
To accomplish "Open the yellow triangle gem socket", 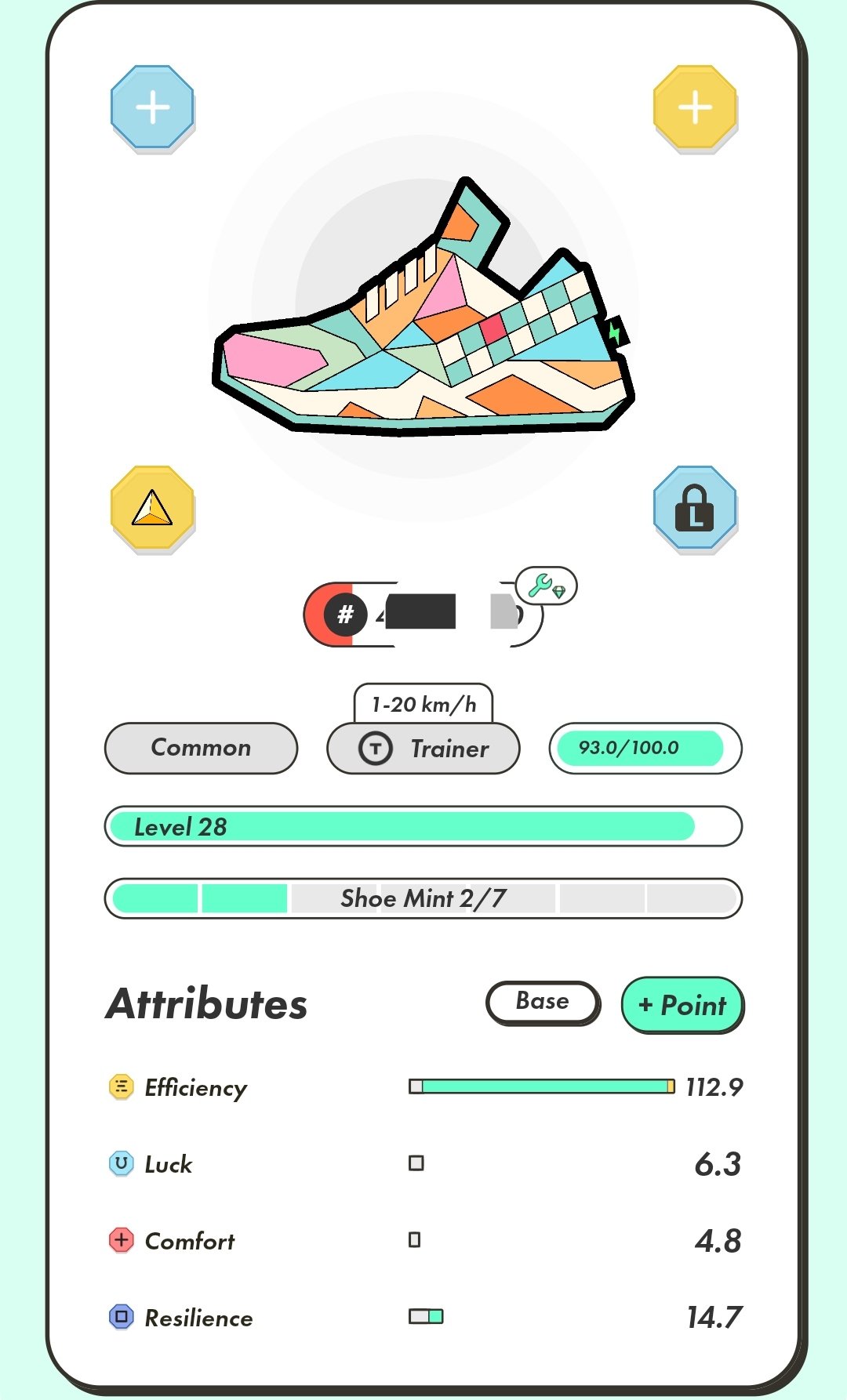I will click(152, 508).
